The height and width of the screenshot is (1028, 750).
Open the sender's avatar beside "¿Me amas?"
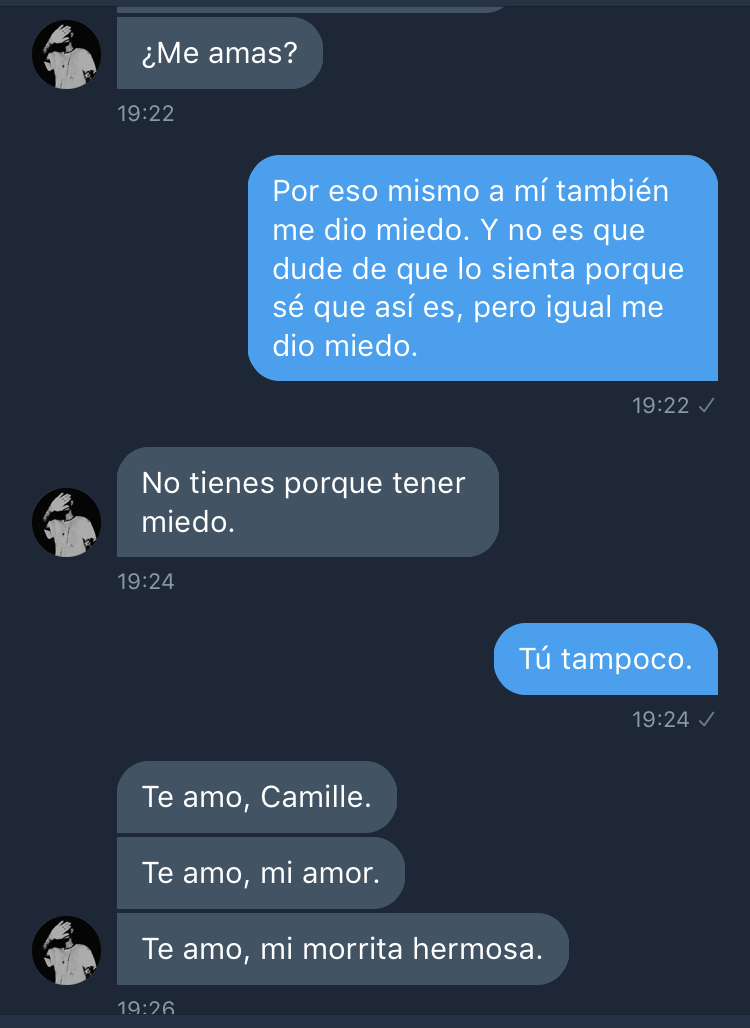click(67, 55)
